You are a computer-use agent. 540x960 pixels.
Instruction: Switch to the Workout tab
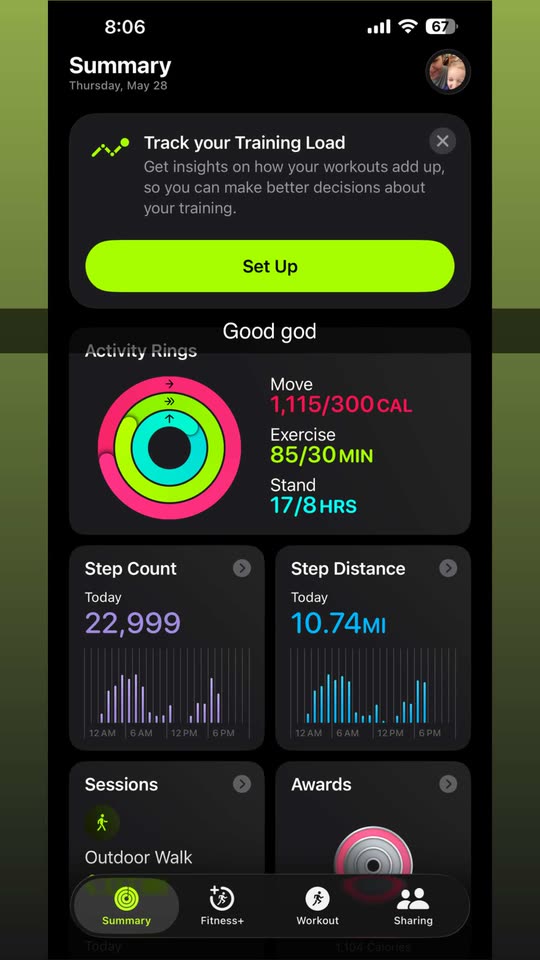[x=317, y=906]
